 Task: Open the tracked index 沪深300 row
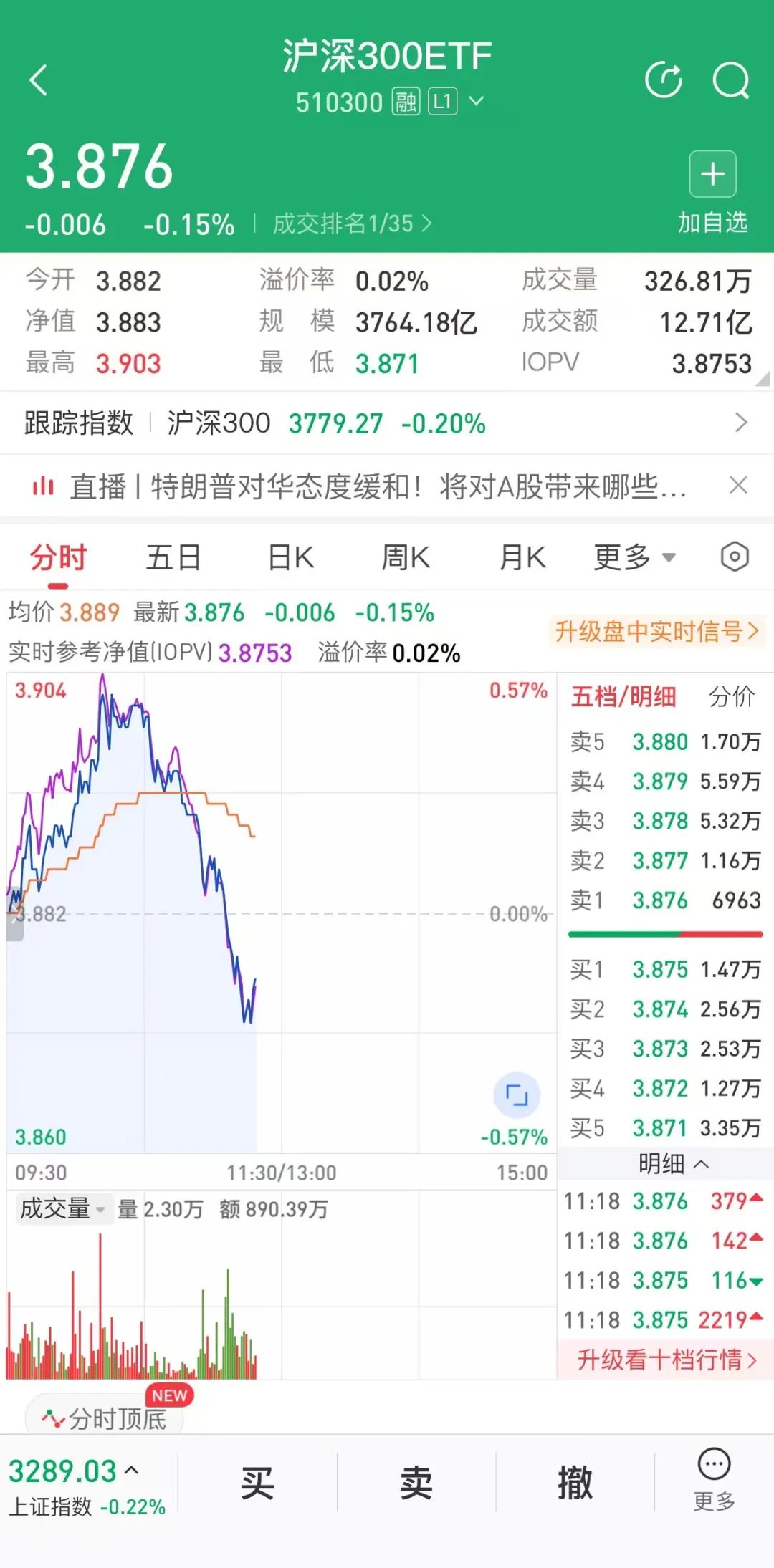point(387,423)
